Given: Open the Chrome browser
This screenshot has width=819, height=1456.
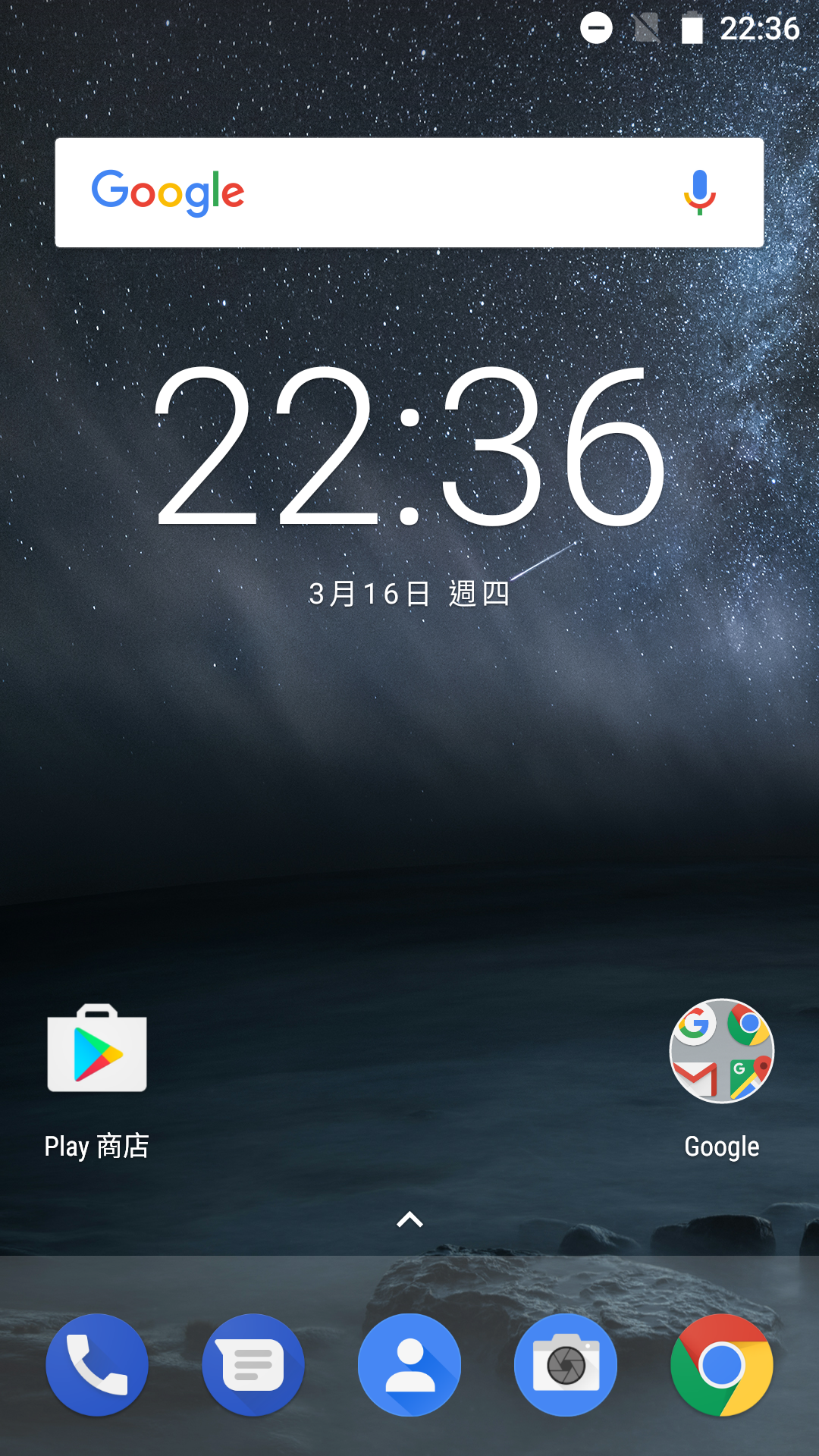Looking at the screenshot, I should pyautogui.click(x=722, y=1365).
